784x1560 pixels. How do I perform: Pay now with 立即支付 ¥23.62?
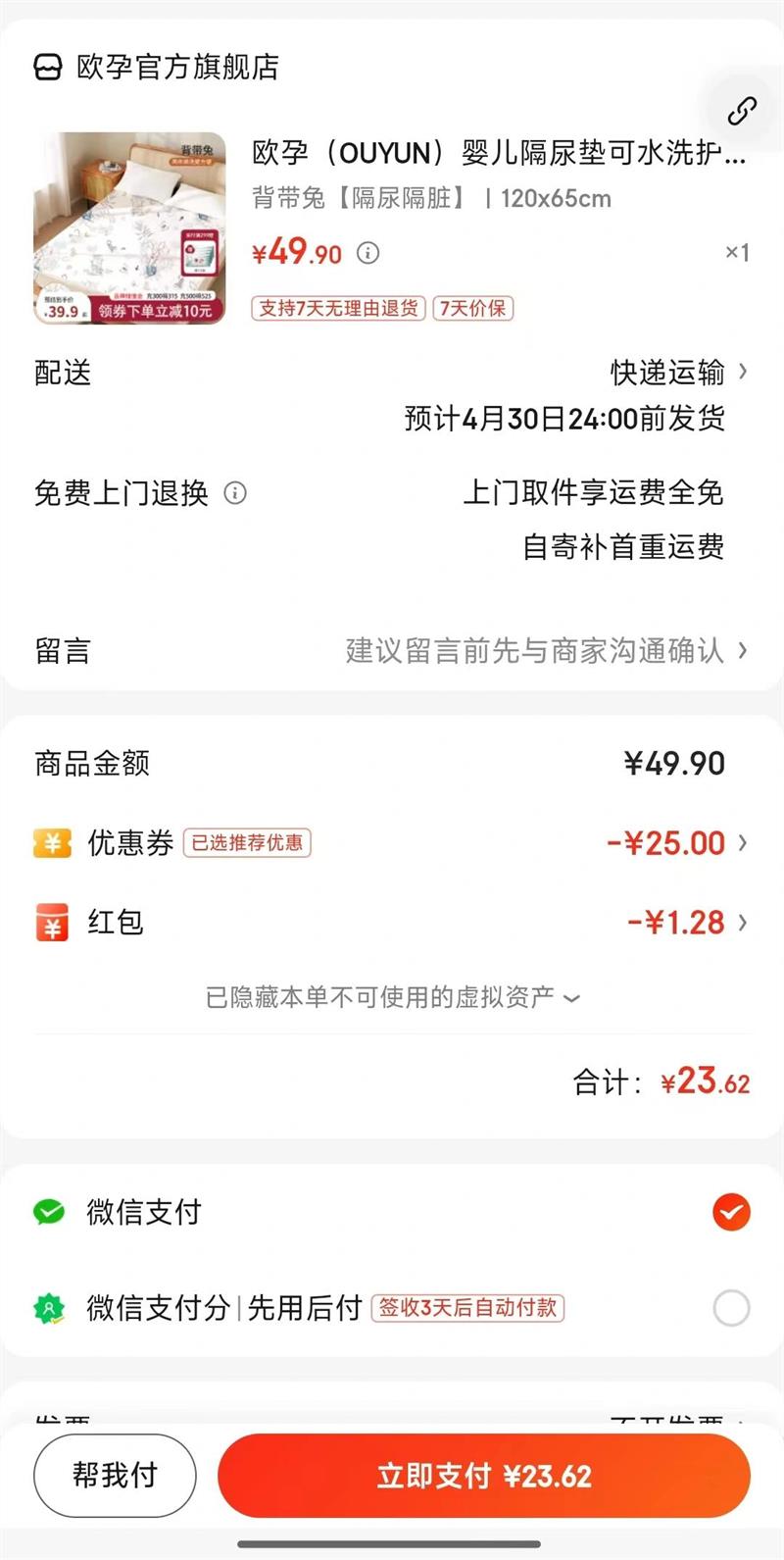click(484, 1476)
